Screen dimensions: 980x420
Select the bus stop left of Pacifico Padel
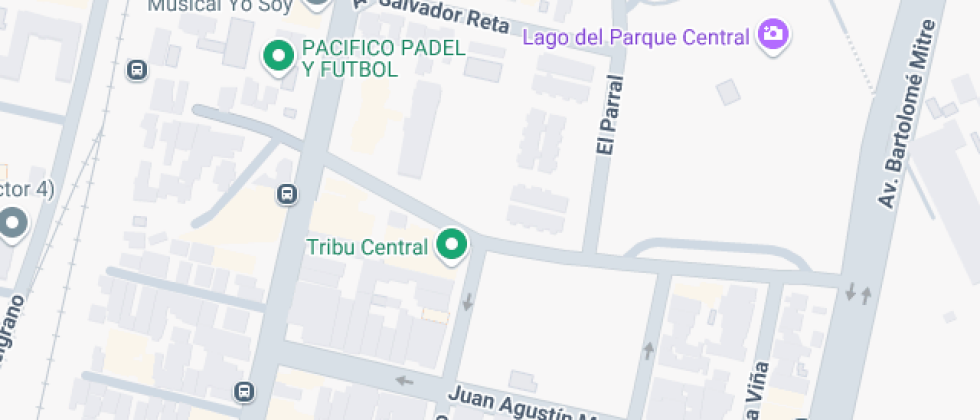(137, 70)
